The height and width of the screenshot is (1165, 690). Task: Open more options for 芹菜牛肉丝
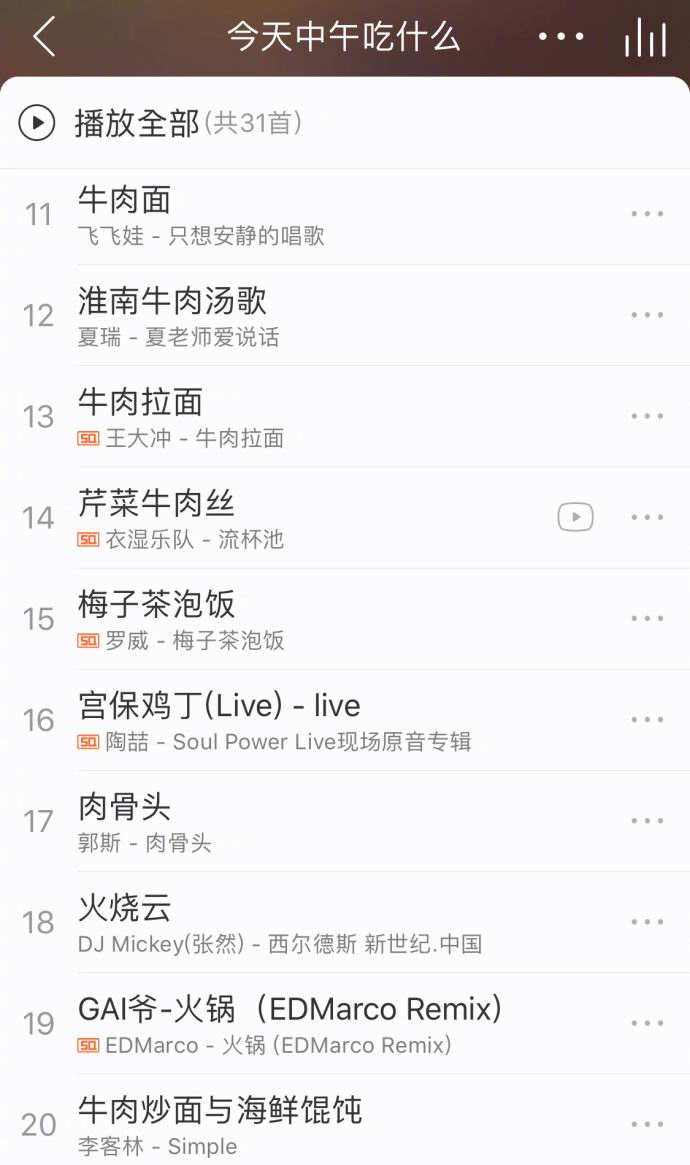click(647, 517)
